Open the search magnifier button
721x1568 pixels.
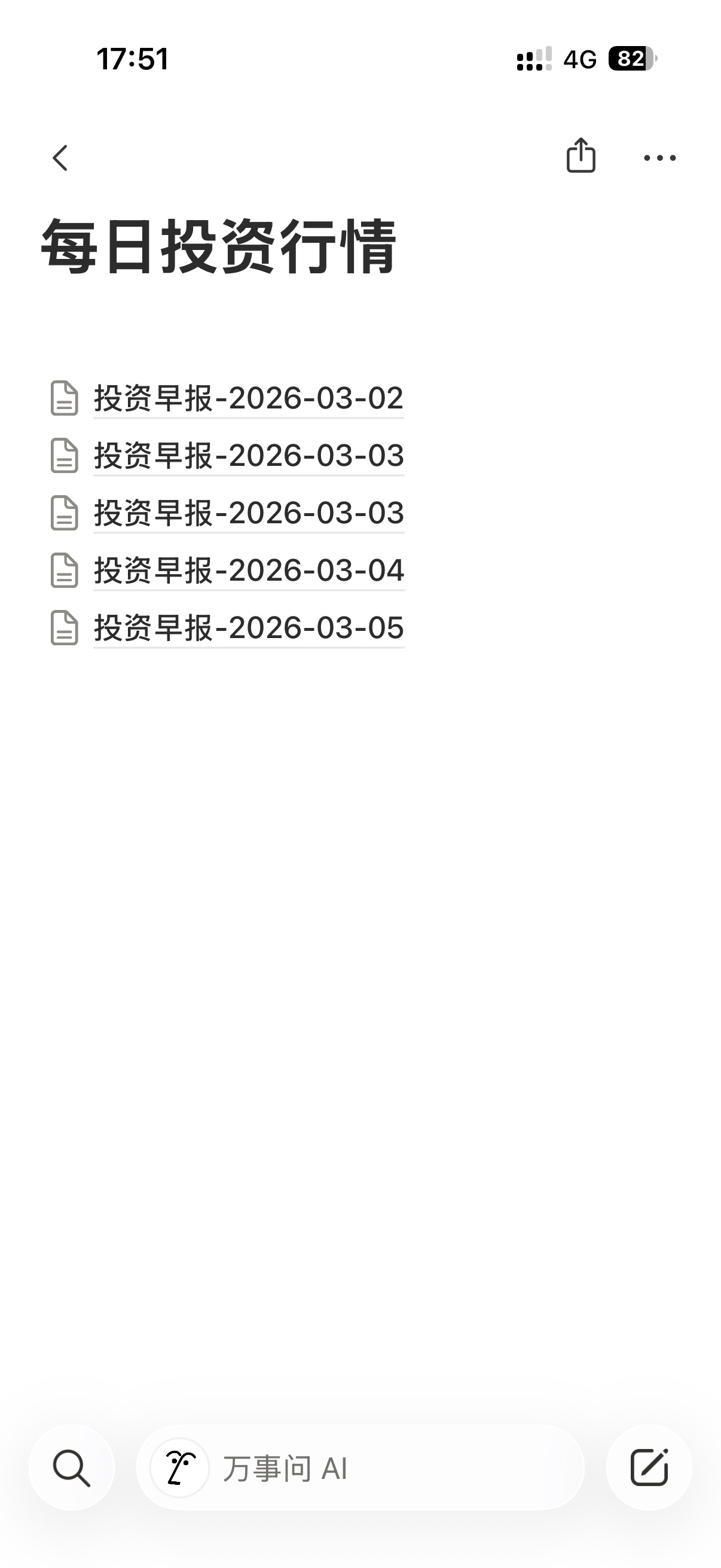coord(72,1468)
